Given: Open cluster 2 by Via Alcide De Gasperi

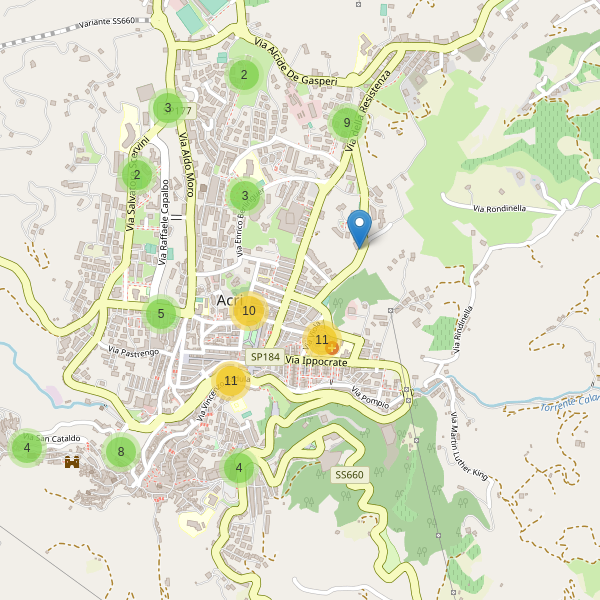Looking at the screenshot, I should tap(243, 74).
